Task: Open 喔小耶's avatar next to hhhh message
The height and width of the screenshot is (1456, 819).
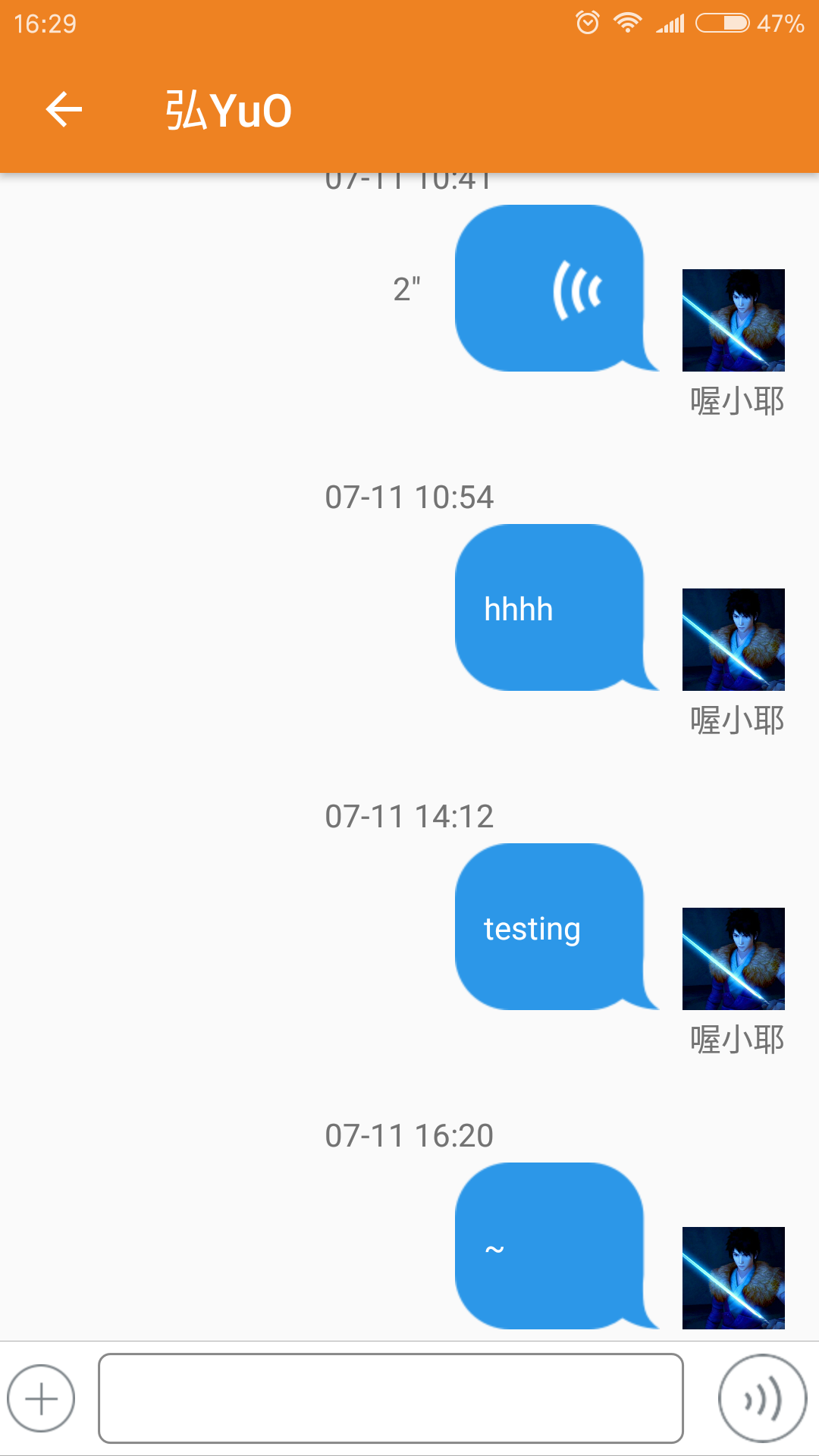Action: click(733, 637)
